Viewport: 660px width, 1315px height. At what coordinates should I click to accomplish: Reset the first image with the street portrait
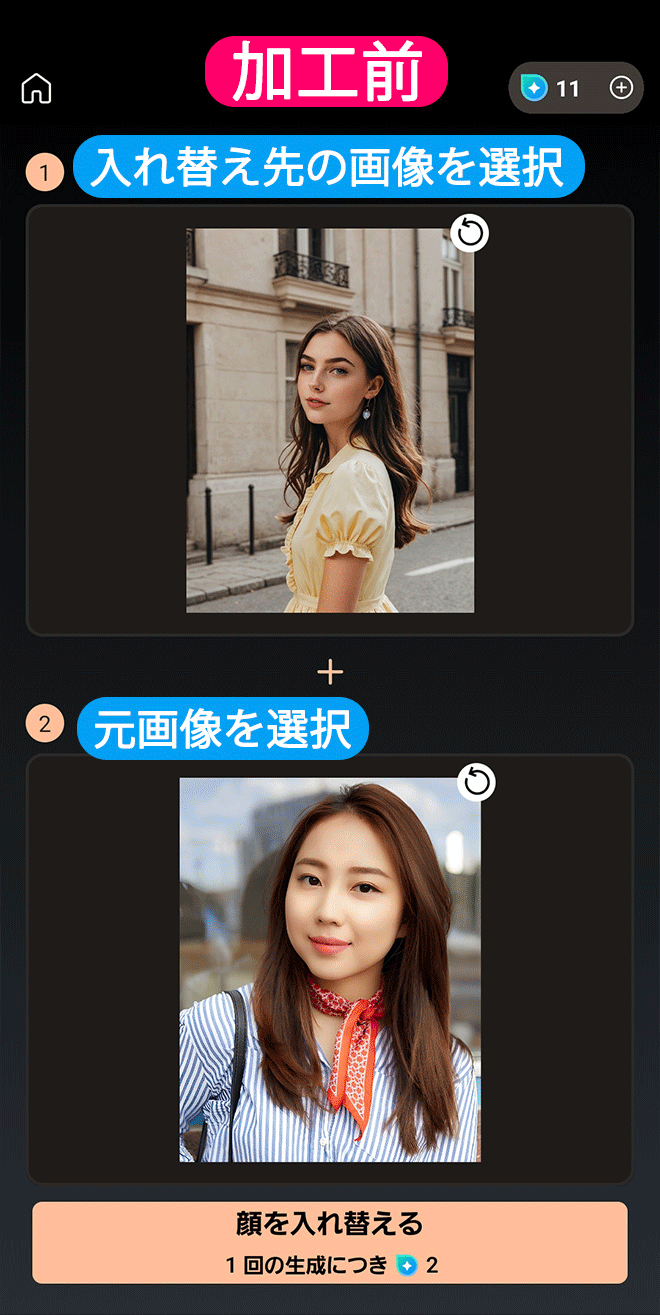[470, 233]
